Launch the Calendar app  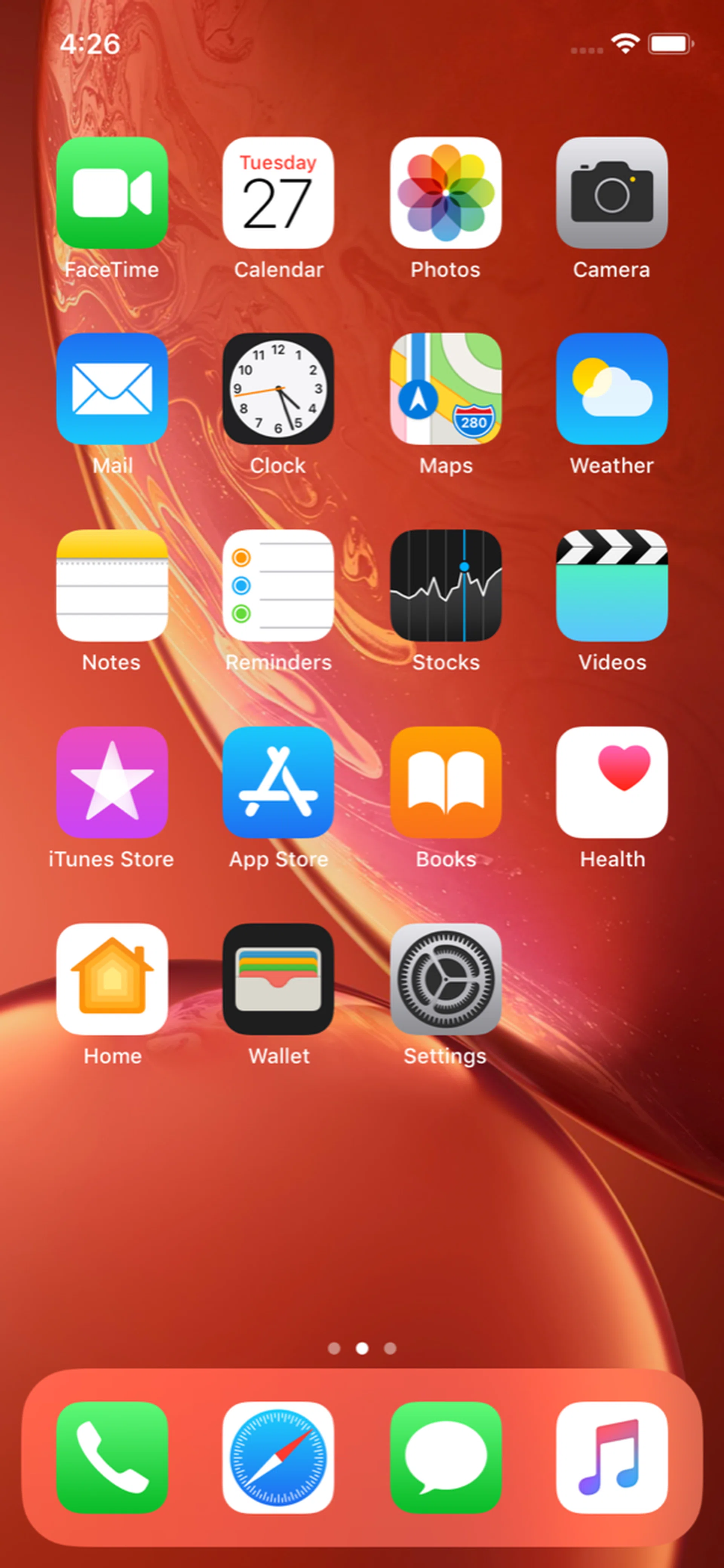coord(278,193)
